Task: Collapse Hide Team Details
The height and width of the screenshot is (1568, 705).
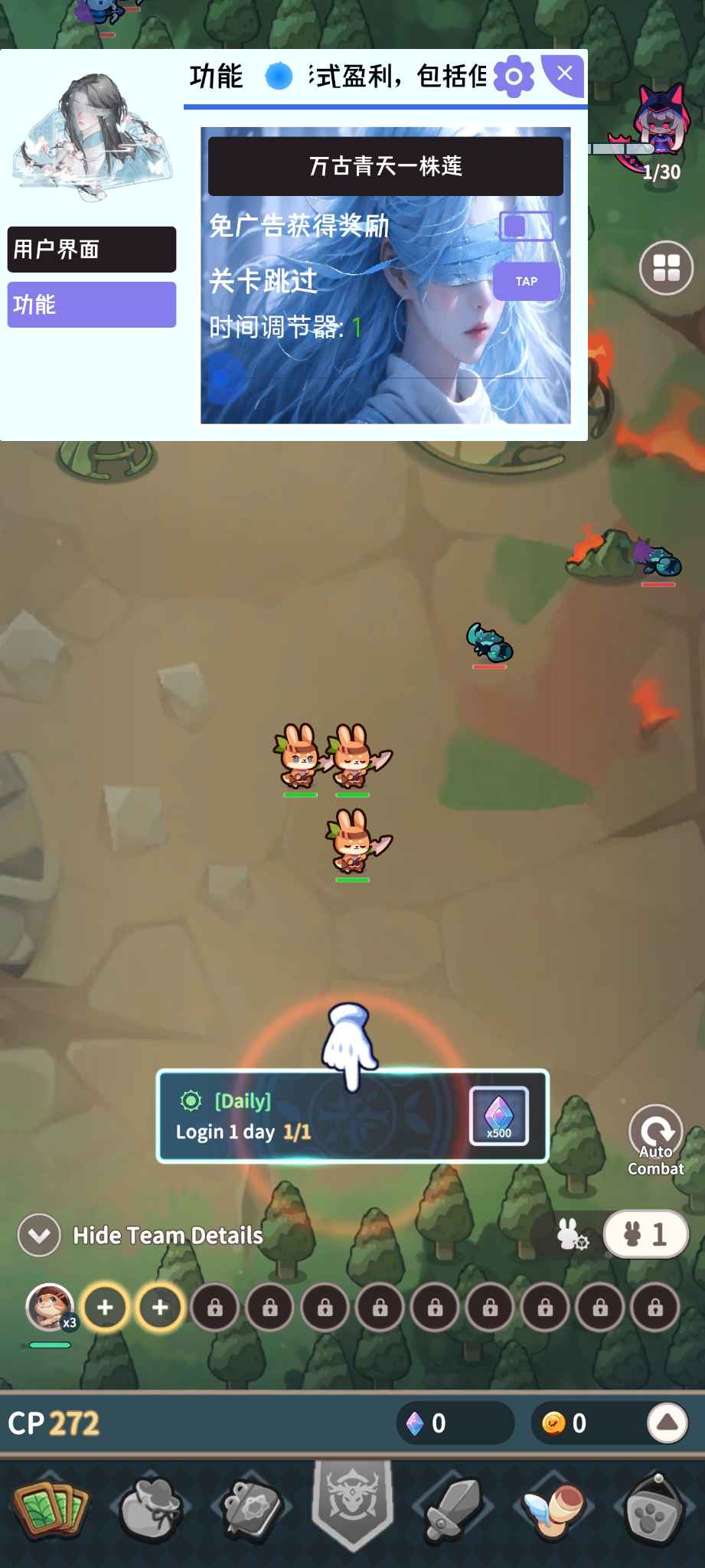Action: coord(39,1235)
